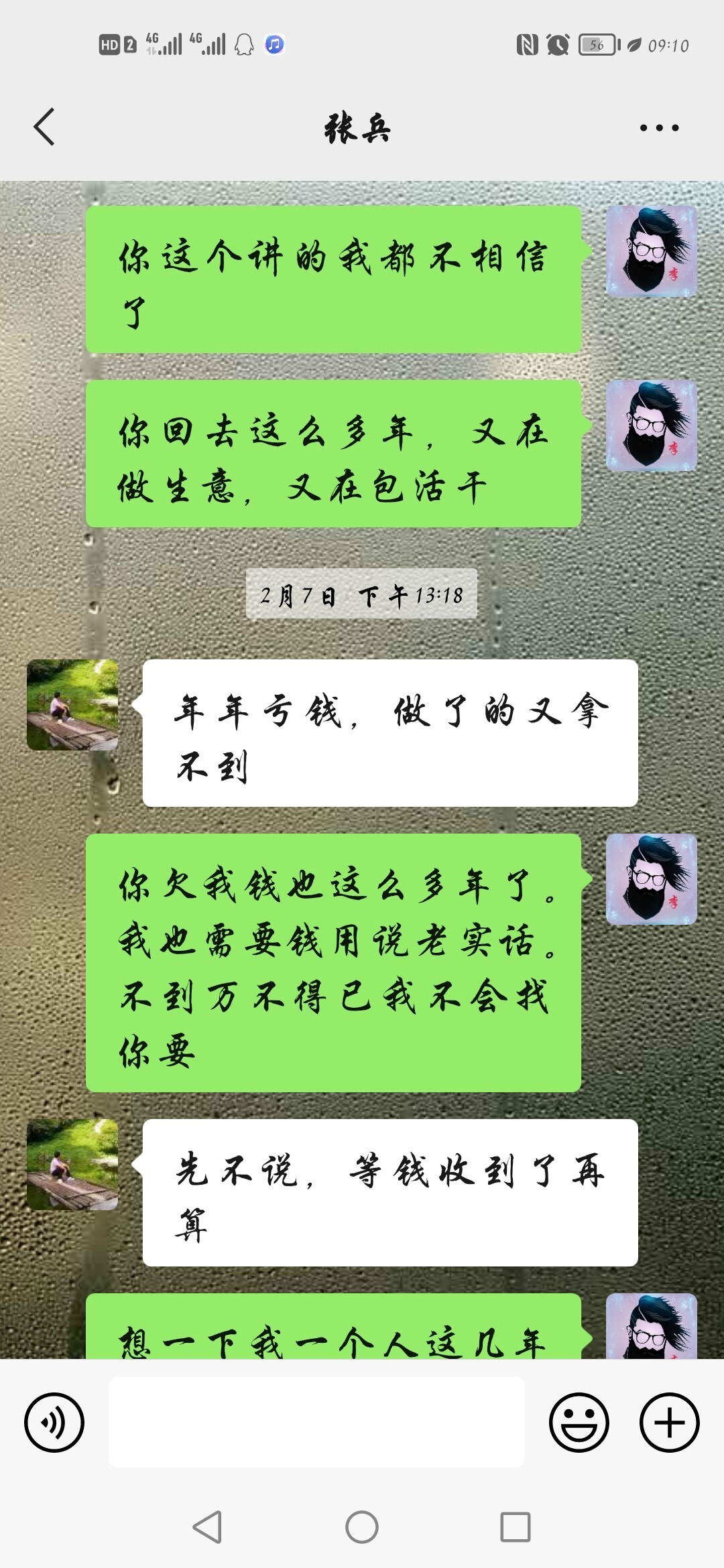724x1568 pixels.
Task: Open recent apps from navigation bar
Action: [515, 1527]
